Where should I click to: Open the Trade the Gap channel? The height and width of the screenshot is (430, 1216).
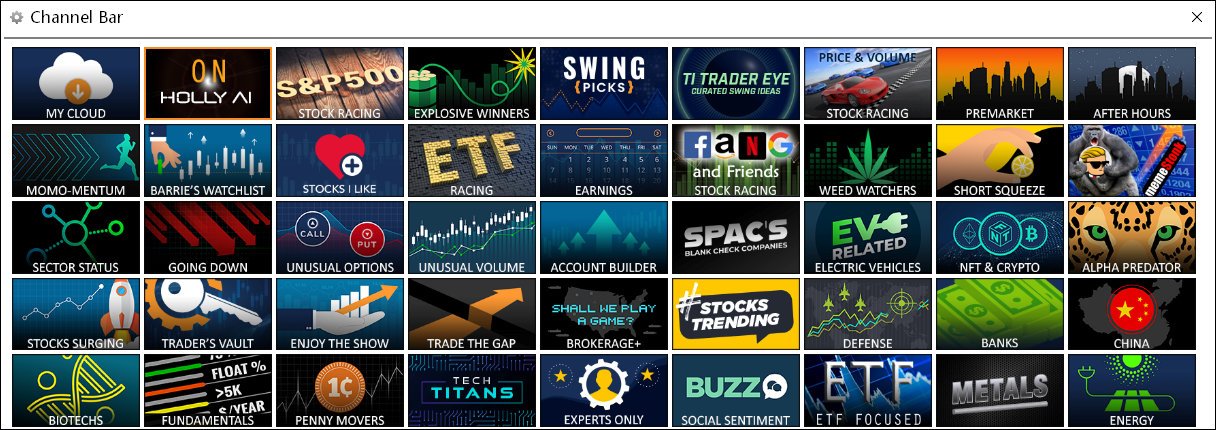coord(472,314)
